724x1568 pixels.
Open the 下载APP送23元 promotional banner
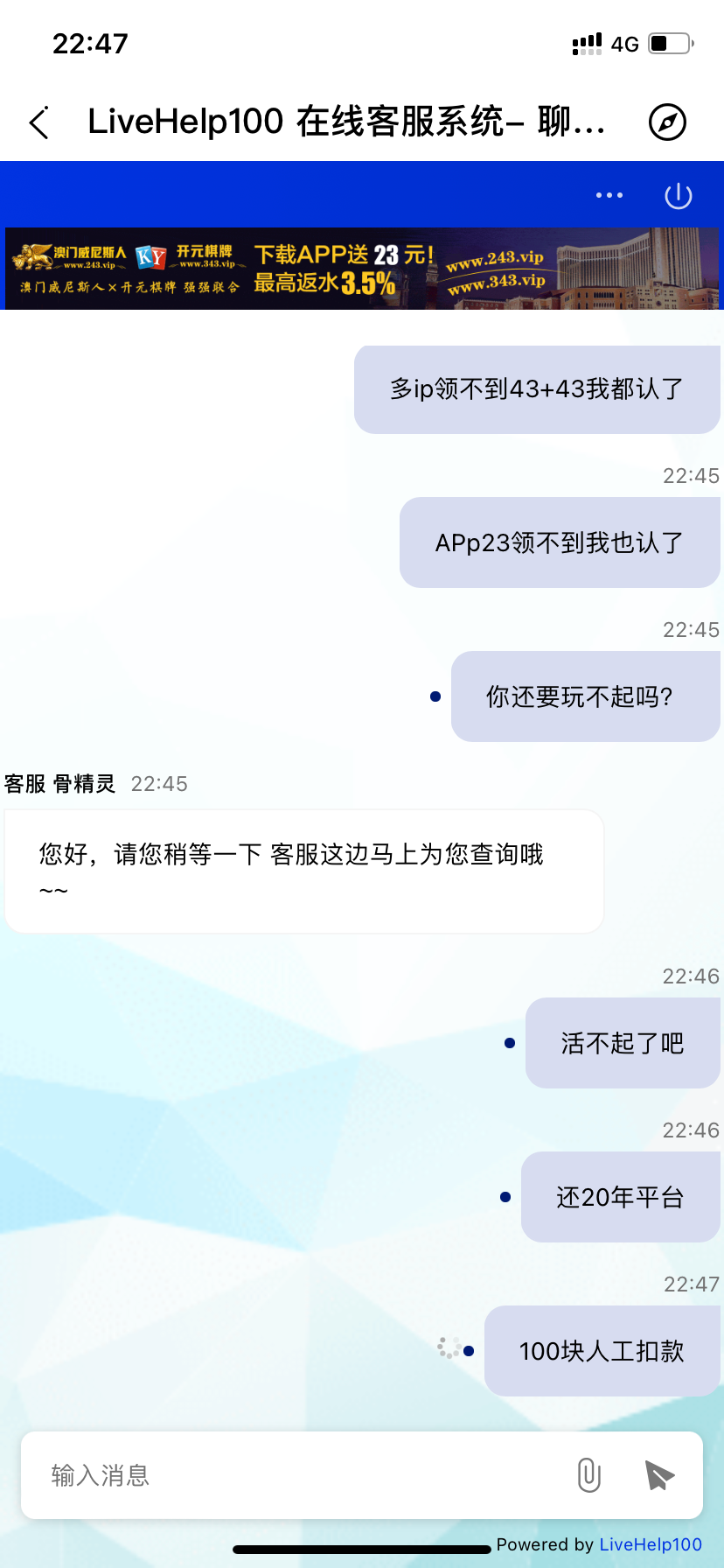(x=361, y=269)
